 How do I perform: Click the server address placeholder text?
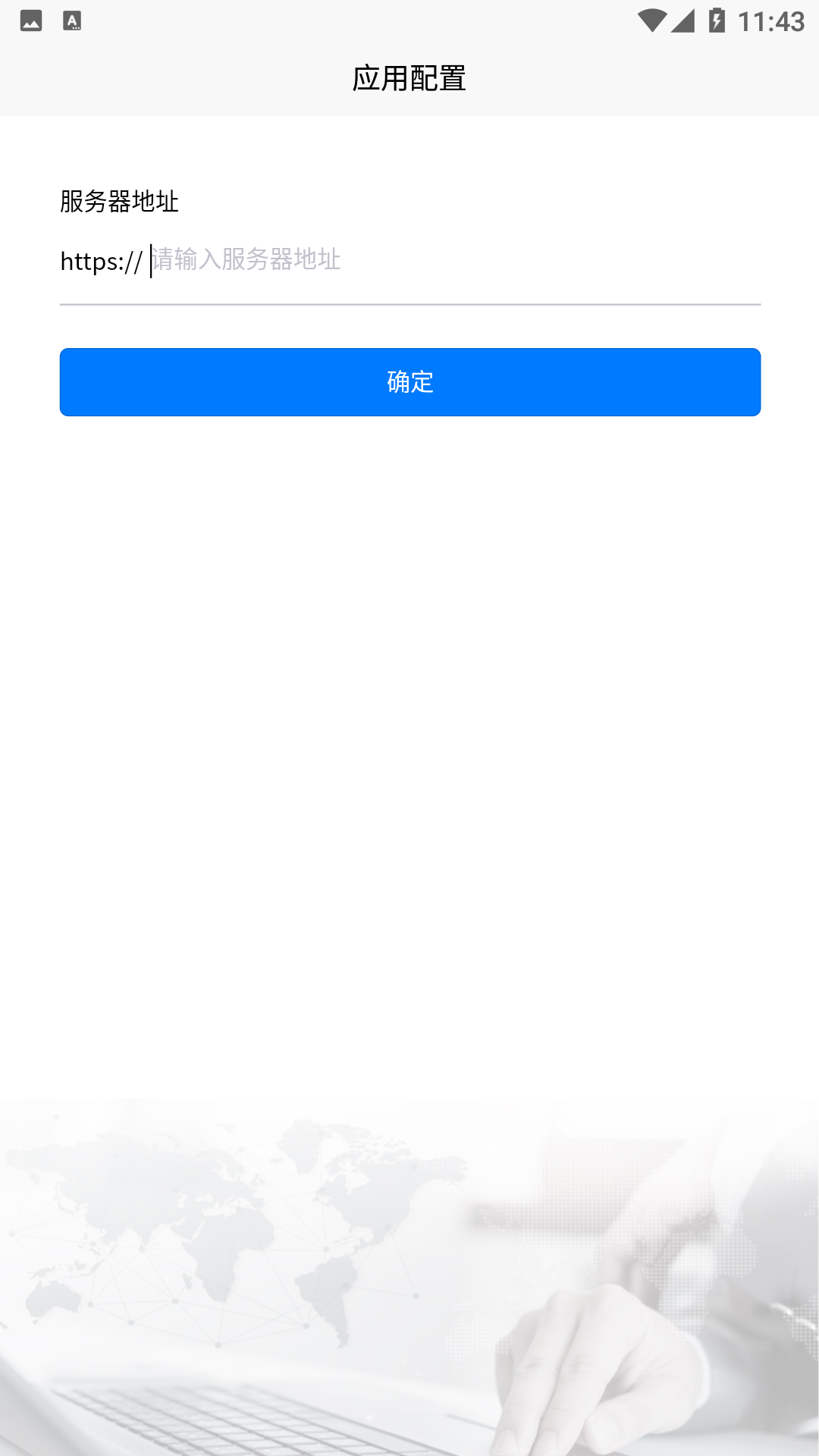click(246, 260)
